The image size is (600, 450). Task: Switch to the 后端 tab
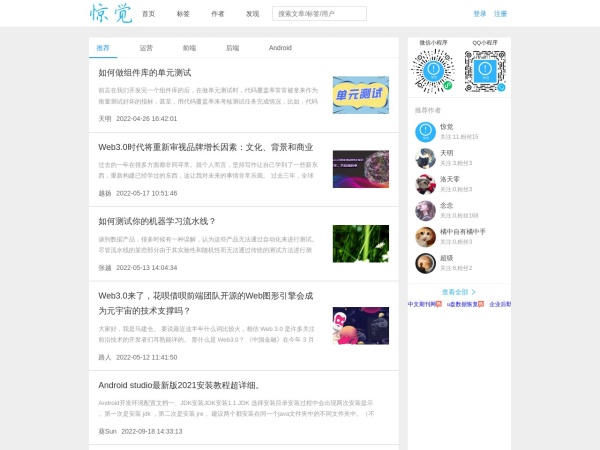(232, 48)
